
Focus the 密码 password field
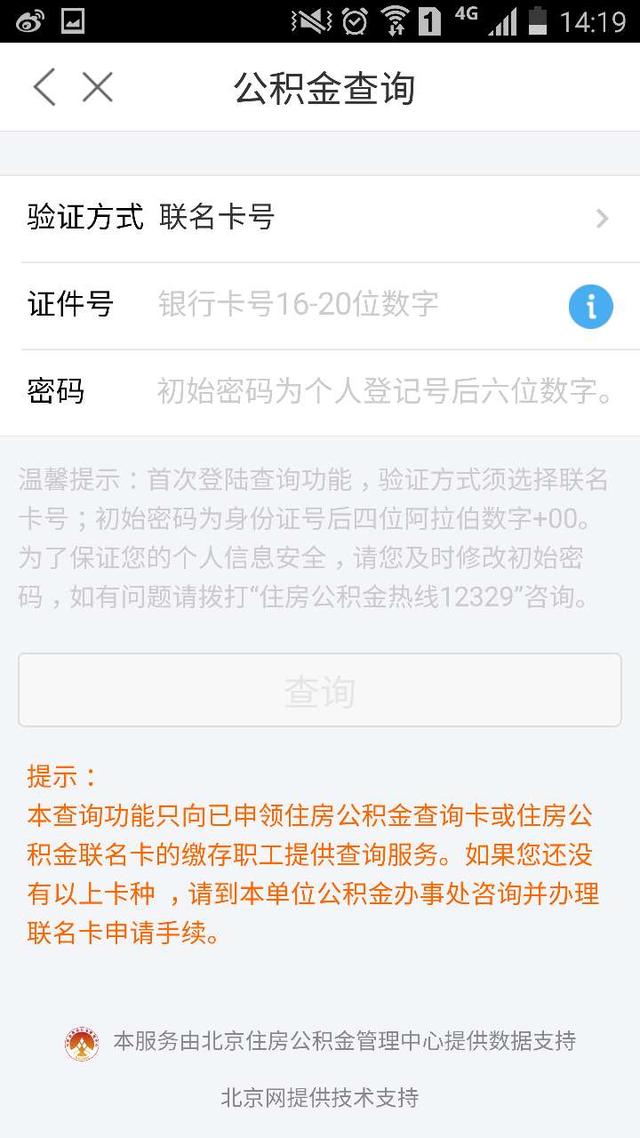pos(386,392)
